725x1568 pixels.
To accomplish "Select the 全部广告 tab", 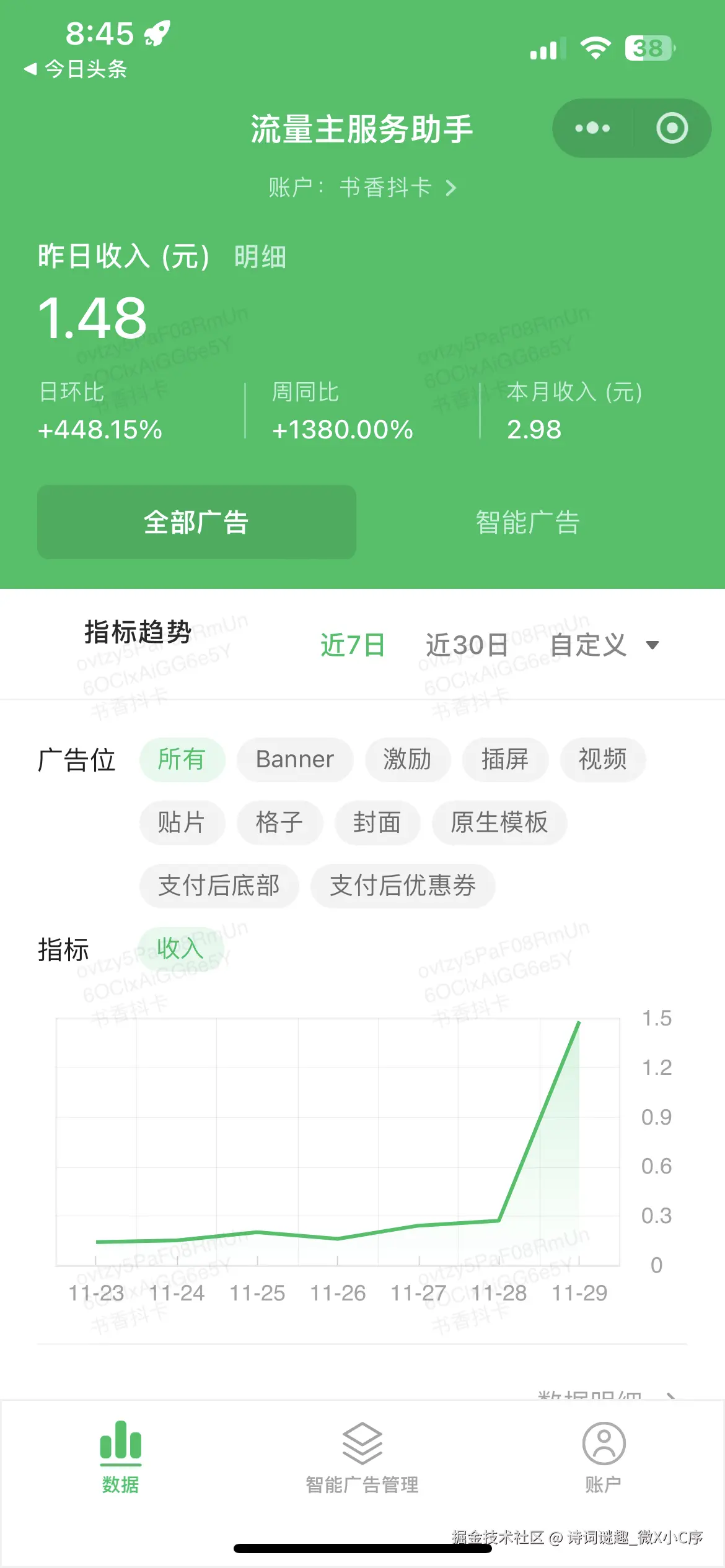I will coord(196,522).
